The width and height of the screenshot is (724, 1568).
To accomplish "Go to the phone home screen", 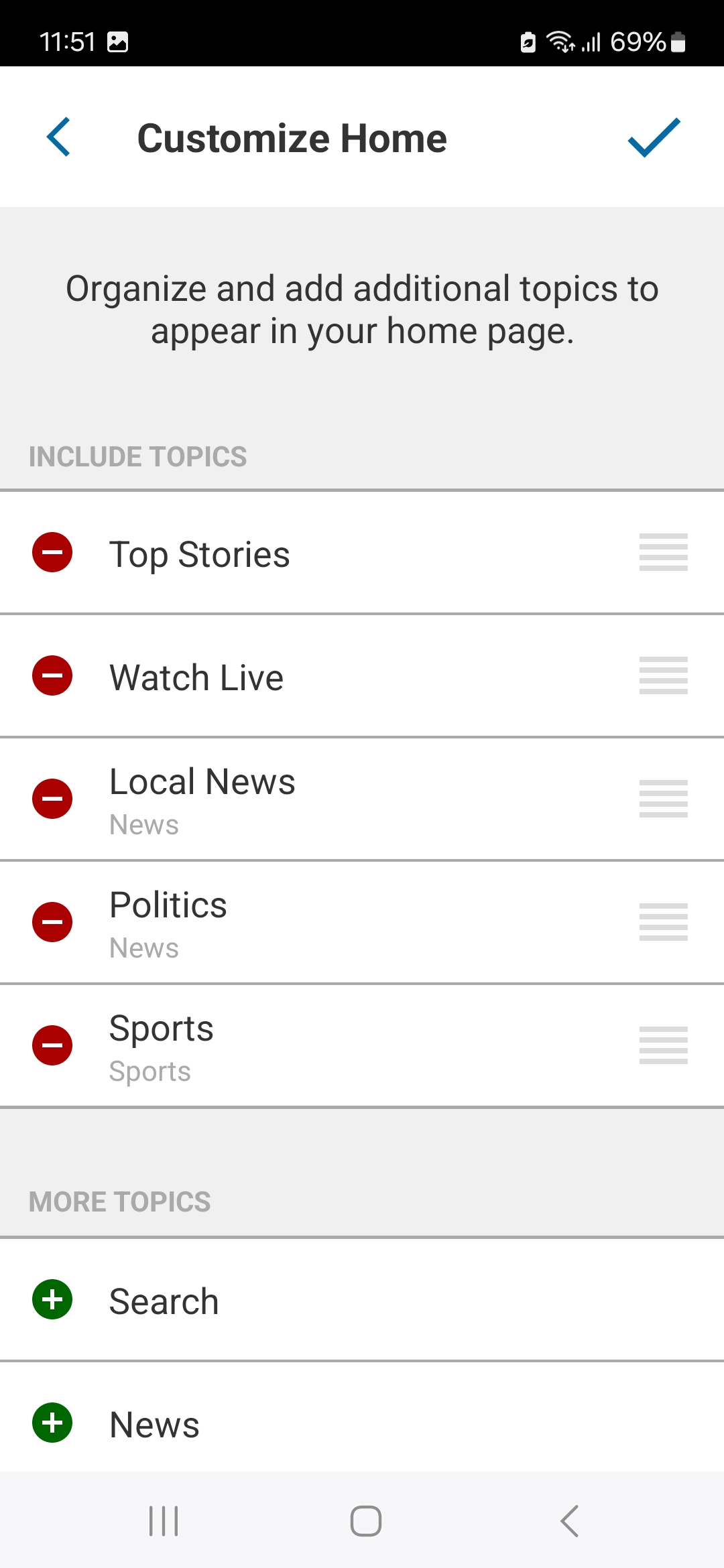I will pos(366,1521).
